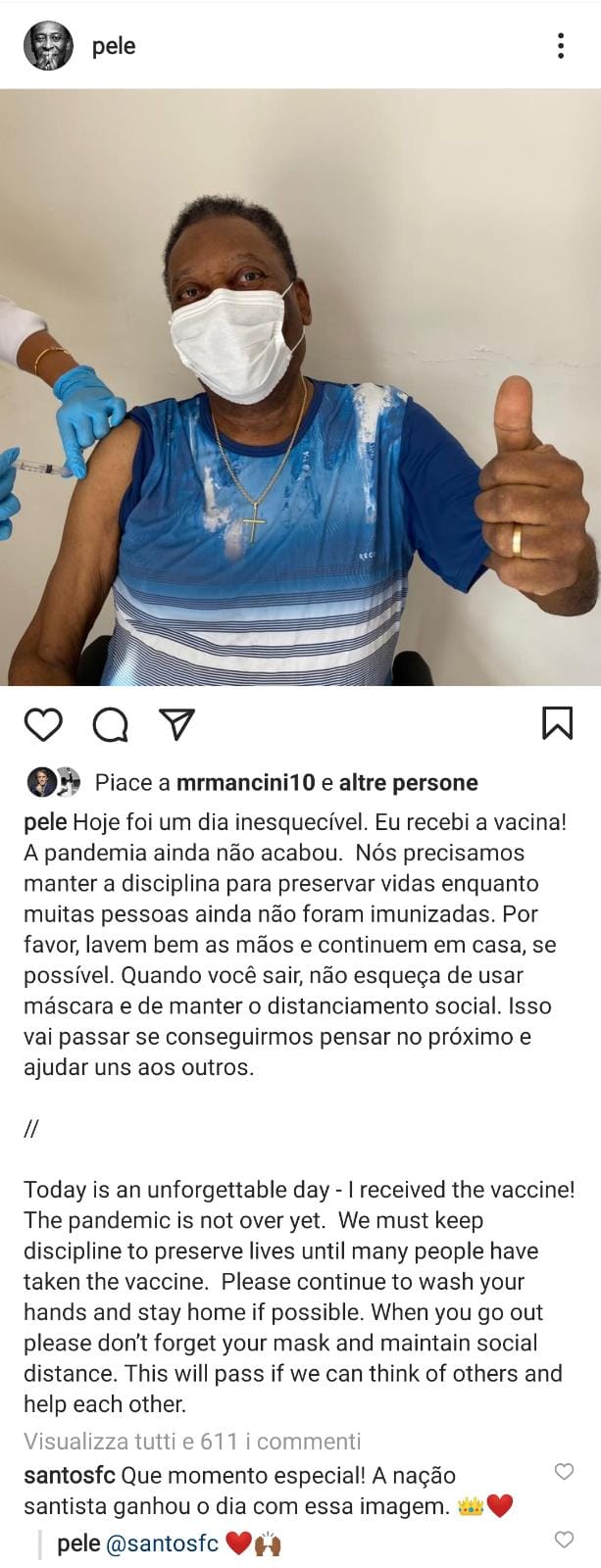Save the post with the bookmark icon

coord(557,723)
